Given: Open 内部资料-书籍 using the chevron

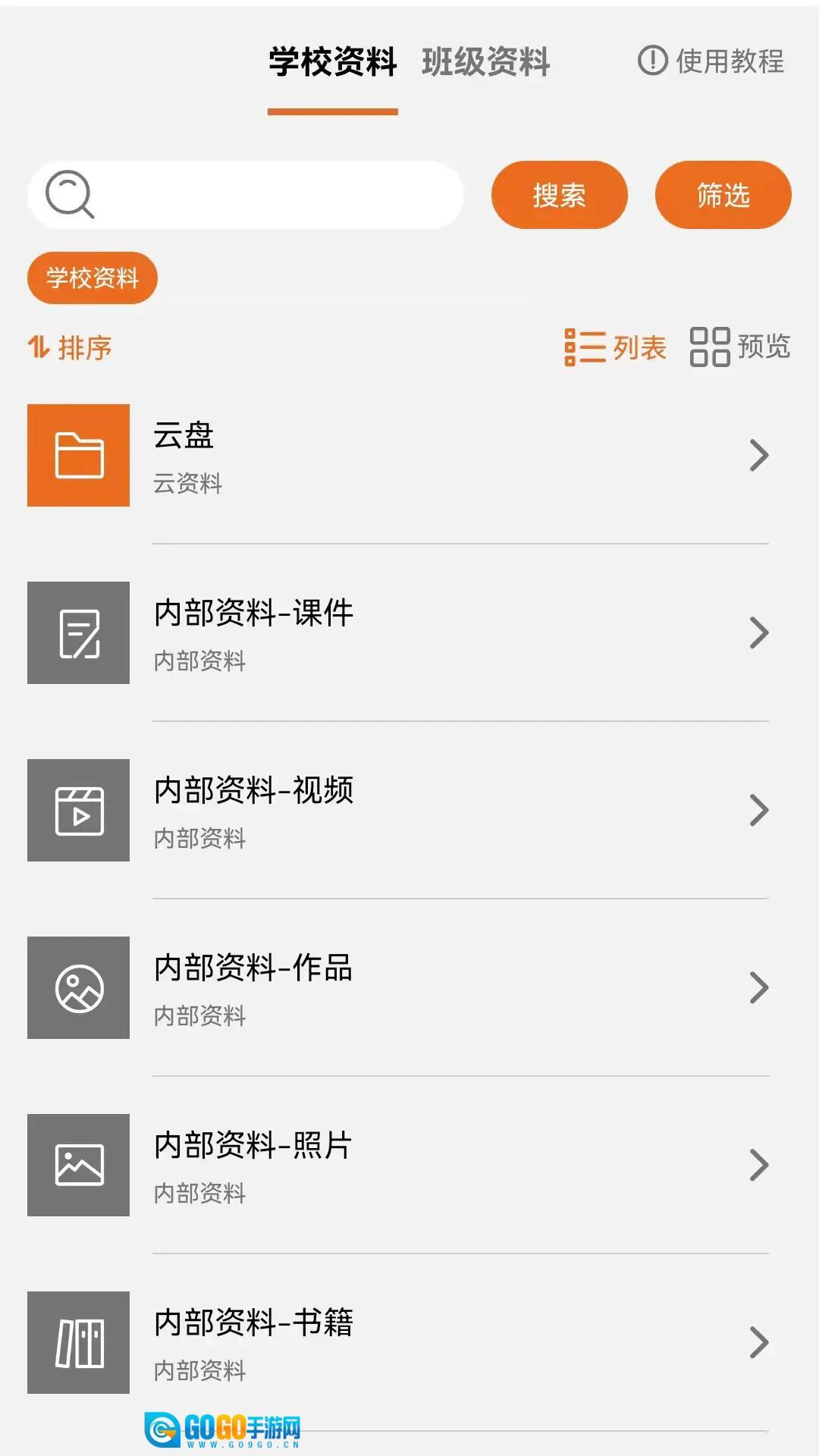Looking at the screenshot, I should click(759, 1342).
